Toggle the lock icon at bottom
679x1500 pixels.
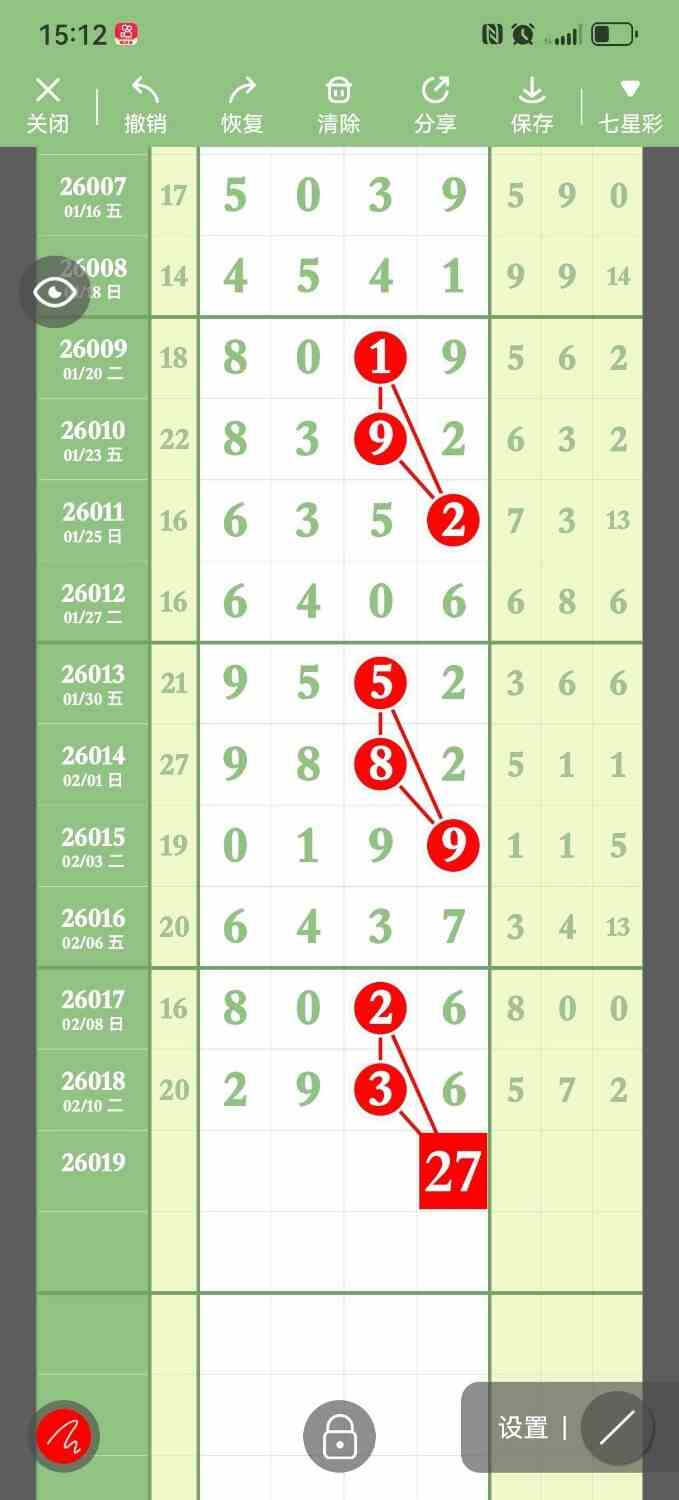click(340, 1437)
